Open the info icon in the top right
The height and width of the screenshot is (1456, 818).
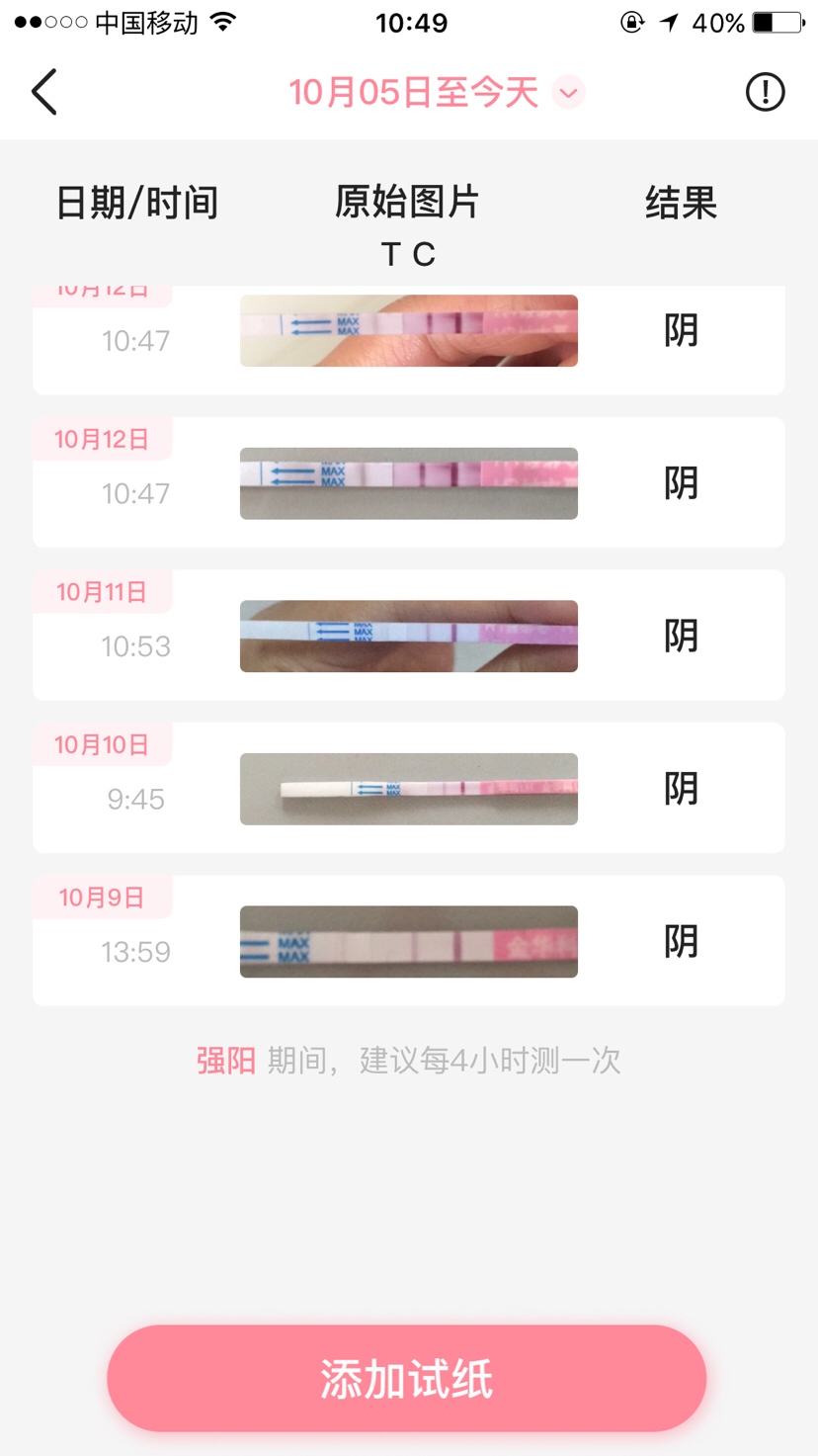(x=765, y=92)
